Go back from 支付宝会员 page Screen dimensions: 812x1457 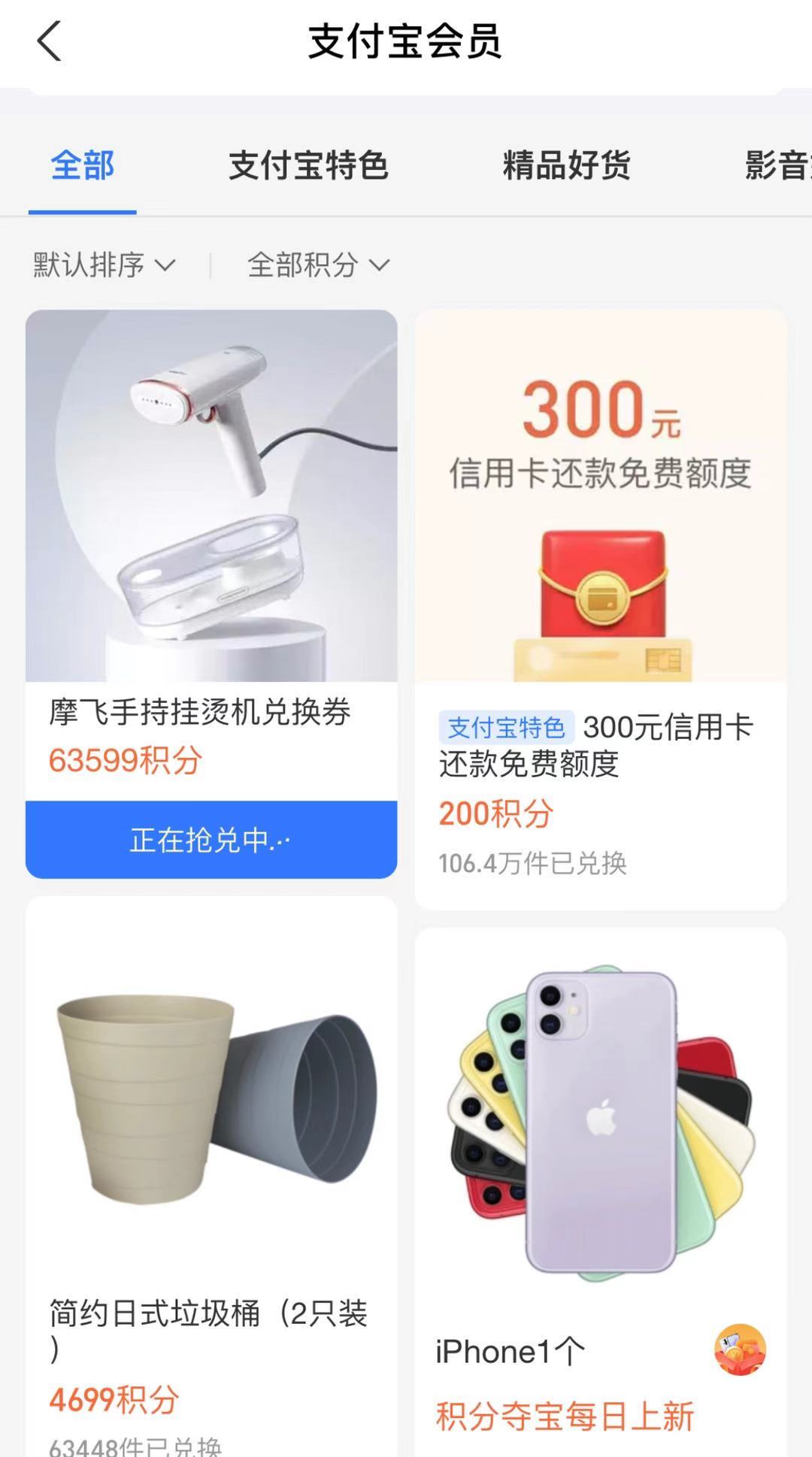(49, 41)
